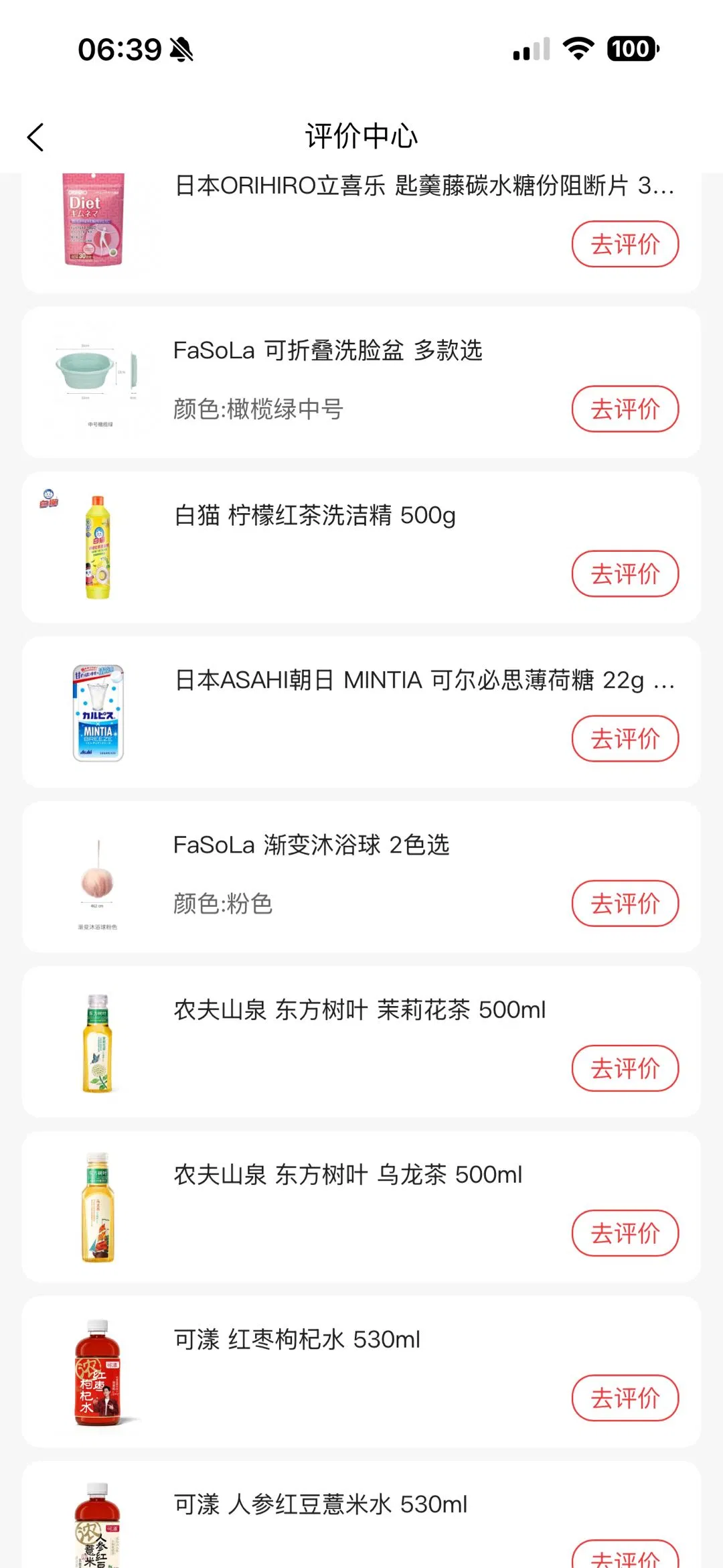This screenshot has width=723, height=1568.
Task: Open the 可漾 人参红豆薏米水 item
Action: pyautogui.click(x=320, y=1504)
